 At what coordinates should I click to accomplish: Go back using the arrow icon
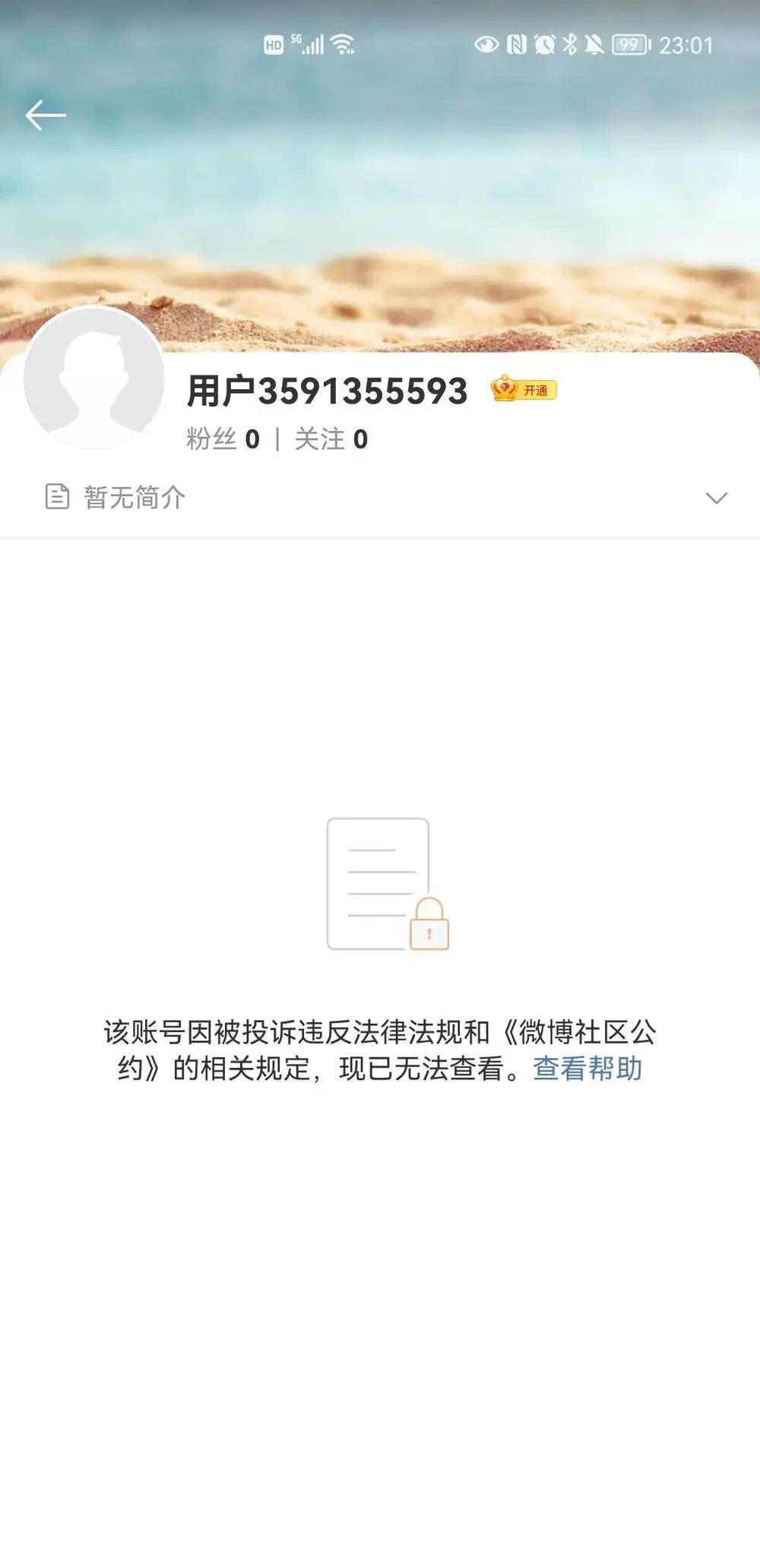pos(46,116)
